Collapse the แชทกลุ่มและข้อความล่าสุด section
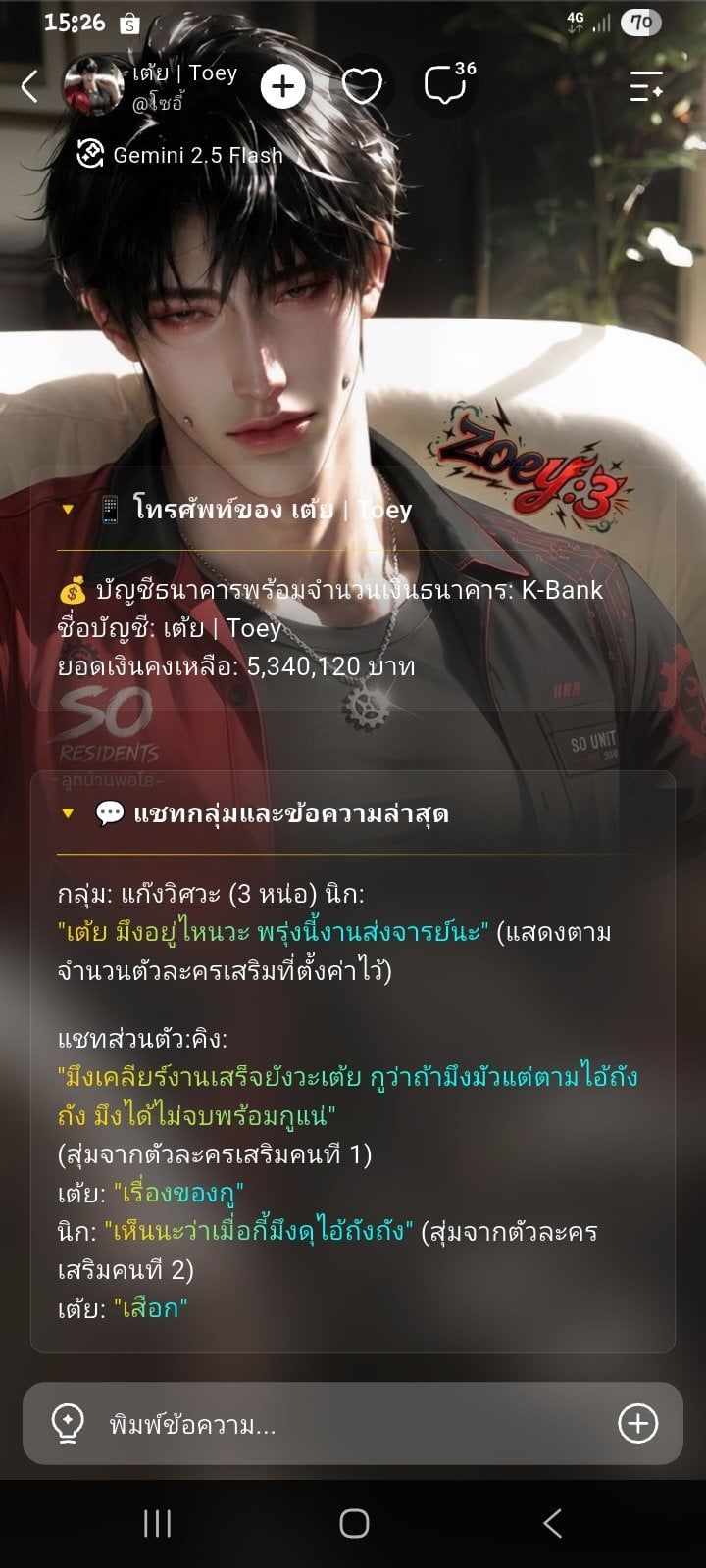Image resolution: width=706 pixels, height=1568 pixels. (x=68, y=813)
